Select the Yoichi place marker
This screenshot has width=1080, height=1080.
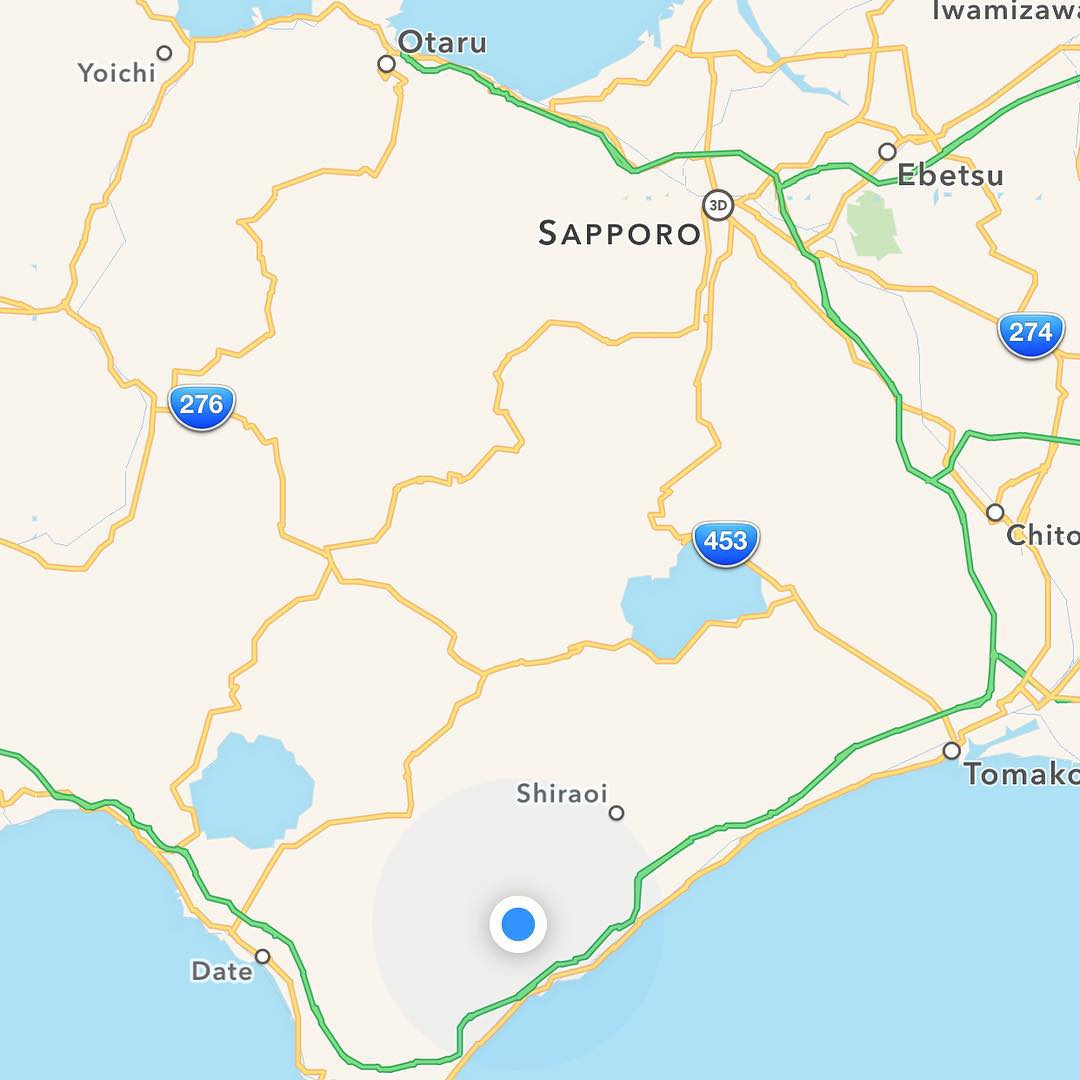[x=165, y=53]
